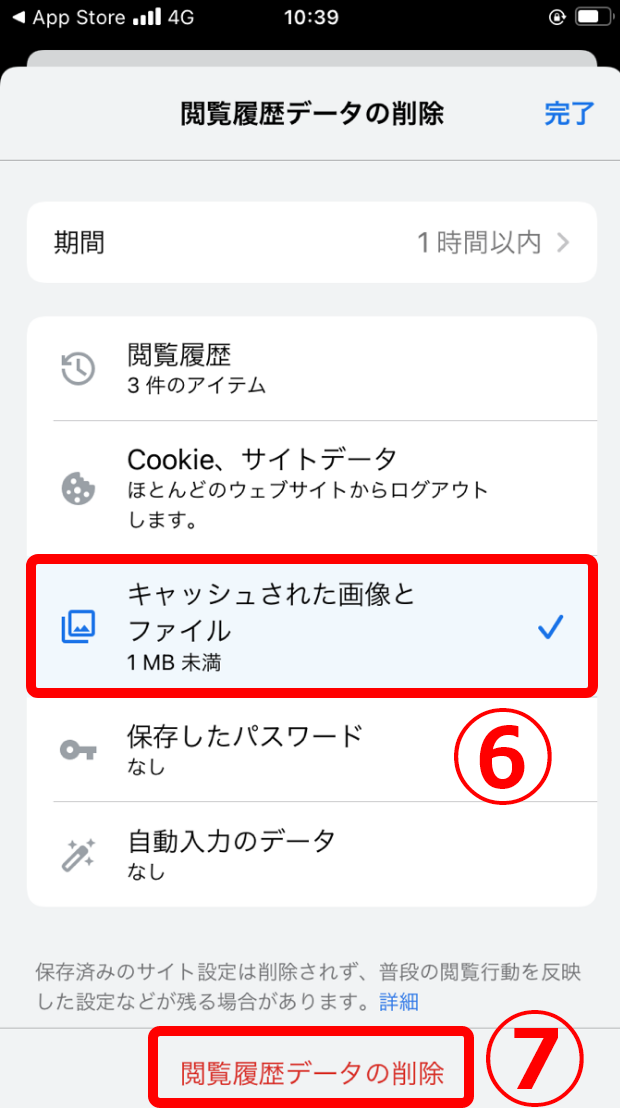Select the 閲覧履歴 row
Image resolution: width=620 pixels, height=1108 pixels.
(x=311, y=368)
